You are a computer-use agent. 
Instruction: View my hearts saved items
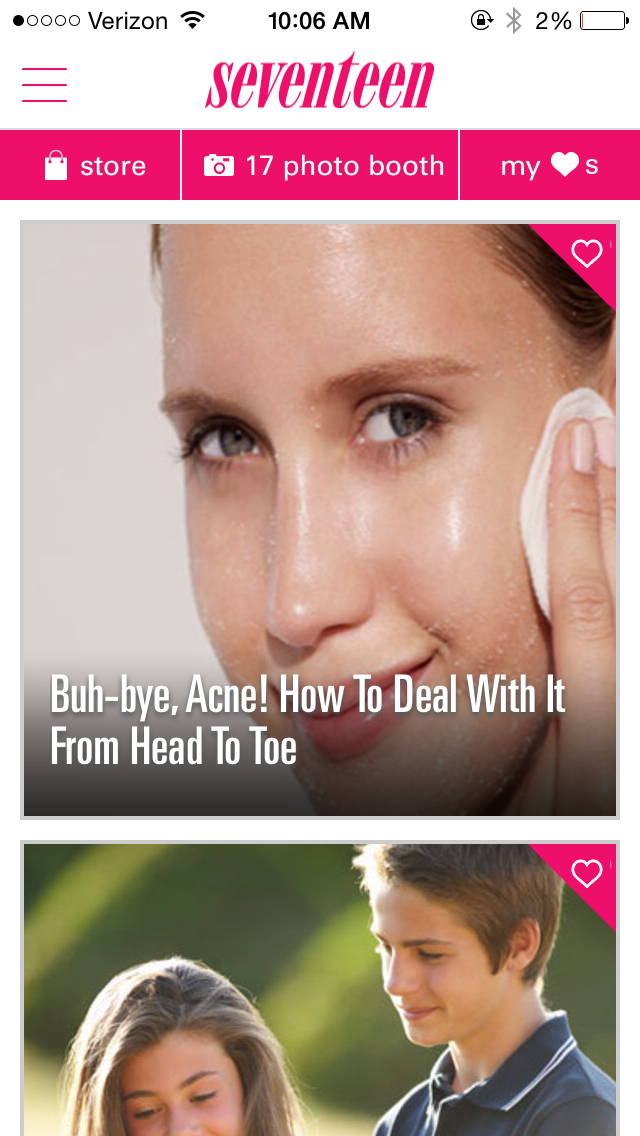pyautogui.click(x=549, y=166)
